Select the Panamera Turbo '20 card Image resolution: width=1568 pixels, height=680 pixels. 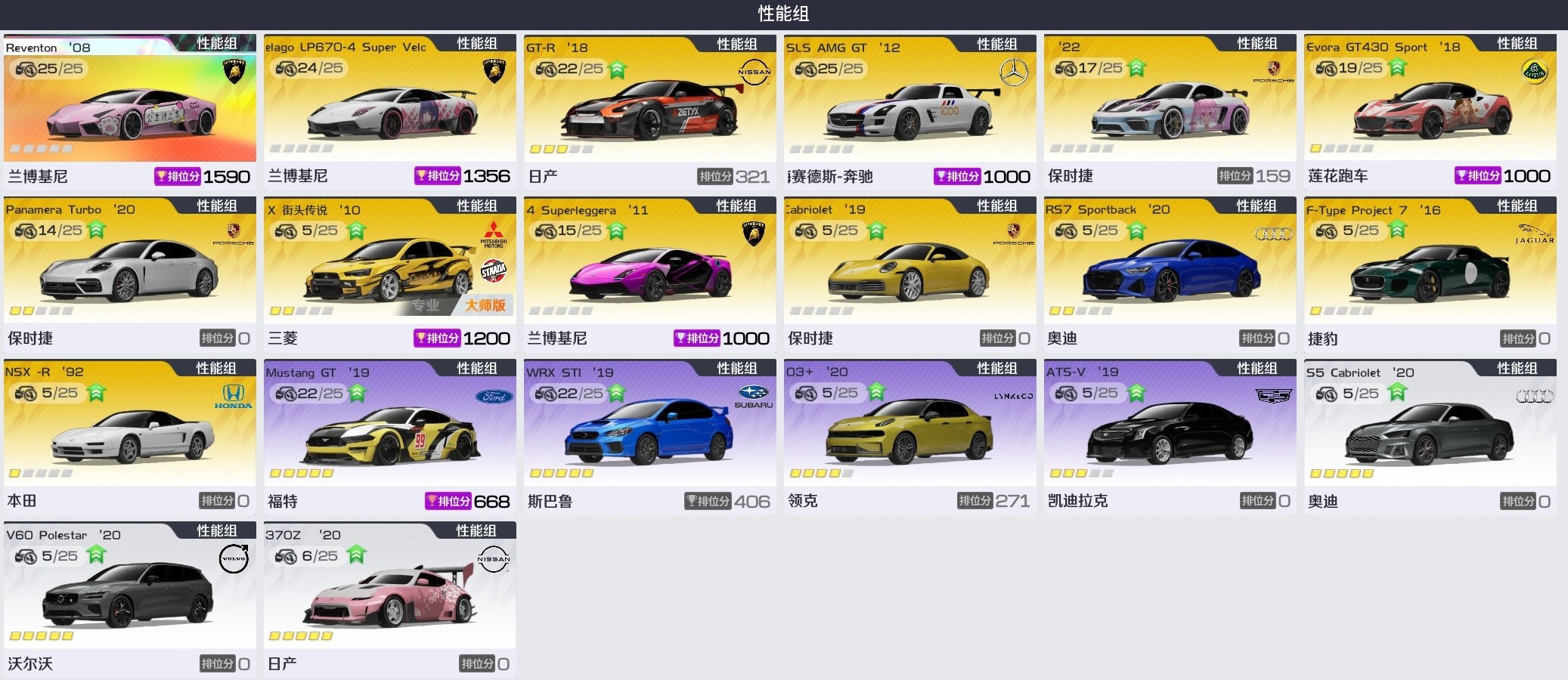(x=129, y=276)
